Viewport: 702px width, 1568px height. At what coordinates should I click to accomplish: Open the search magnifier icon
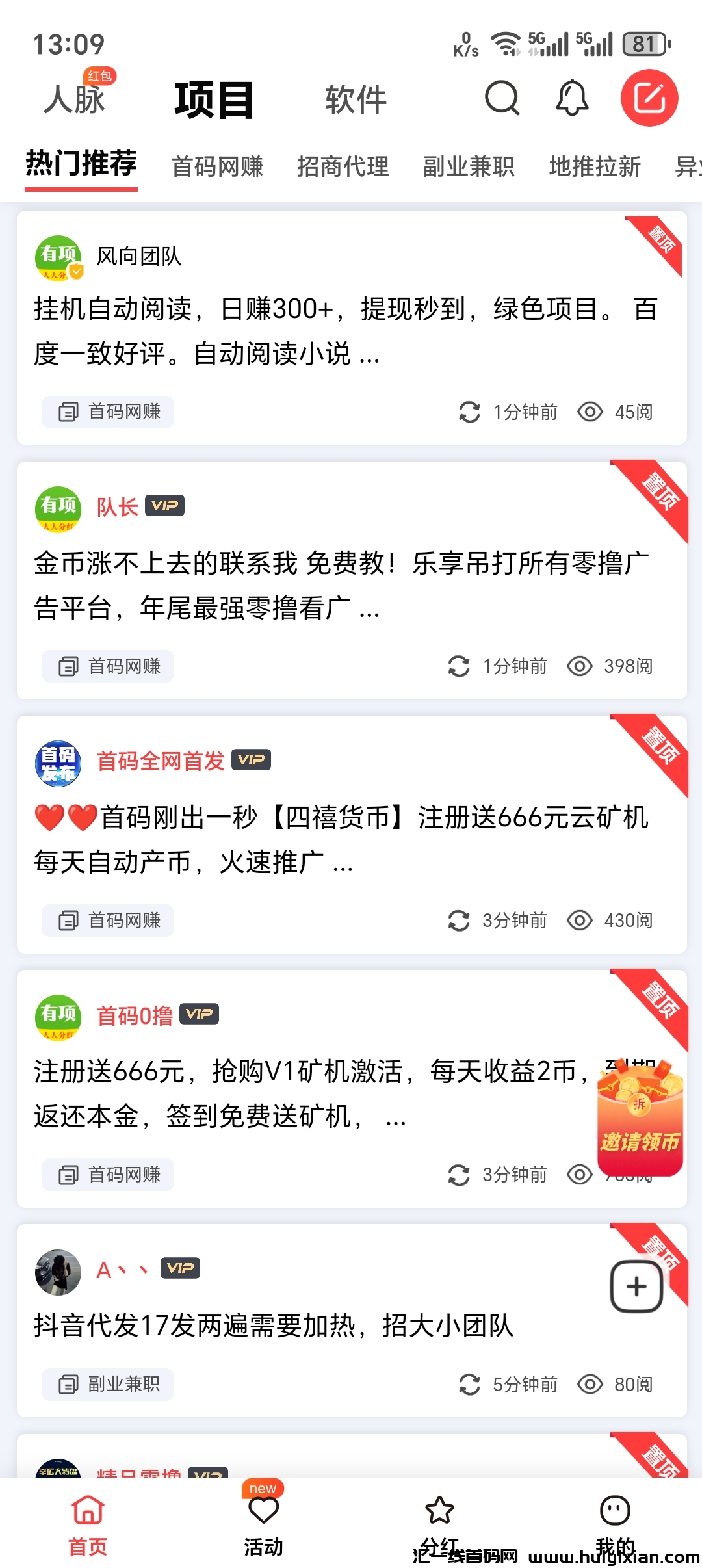pos(502,99)
